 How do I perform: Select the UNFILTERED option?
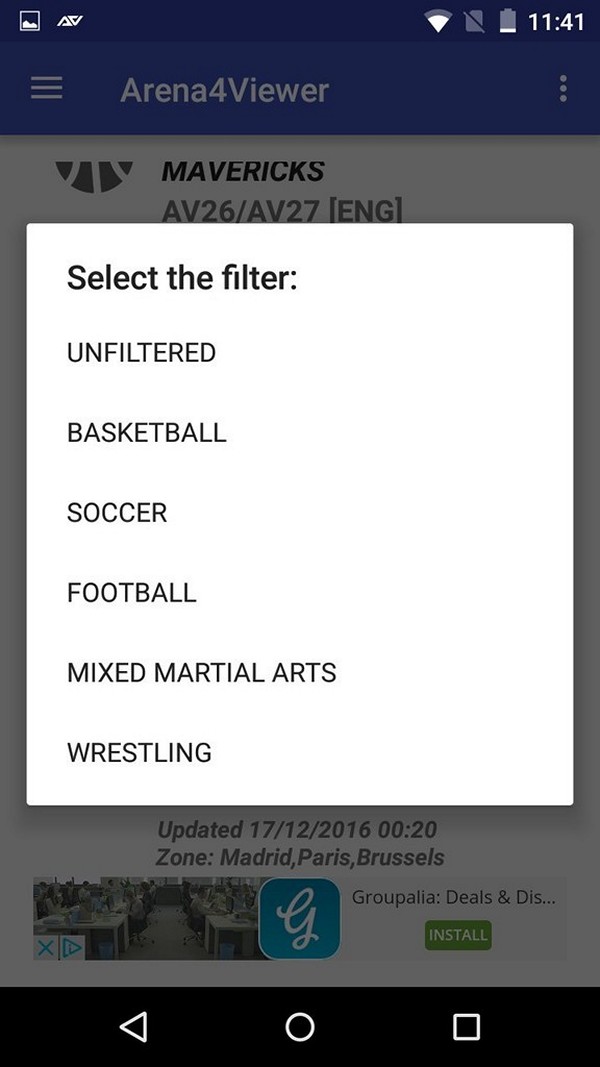[299, 352]
